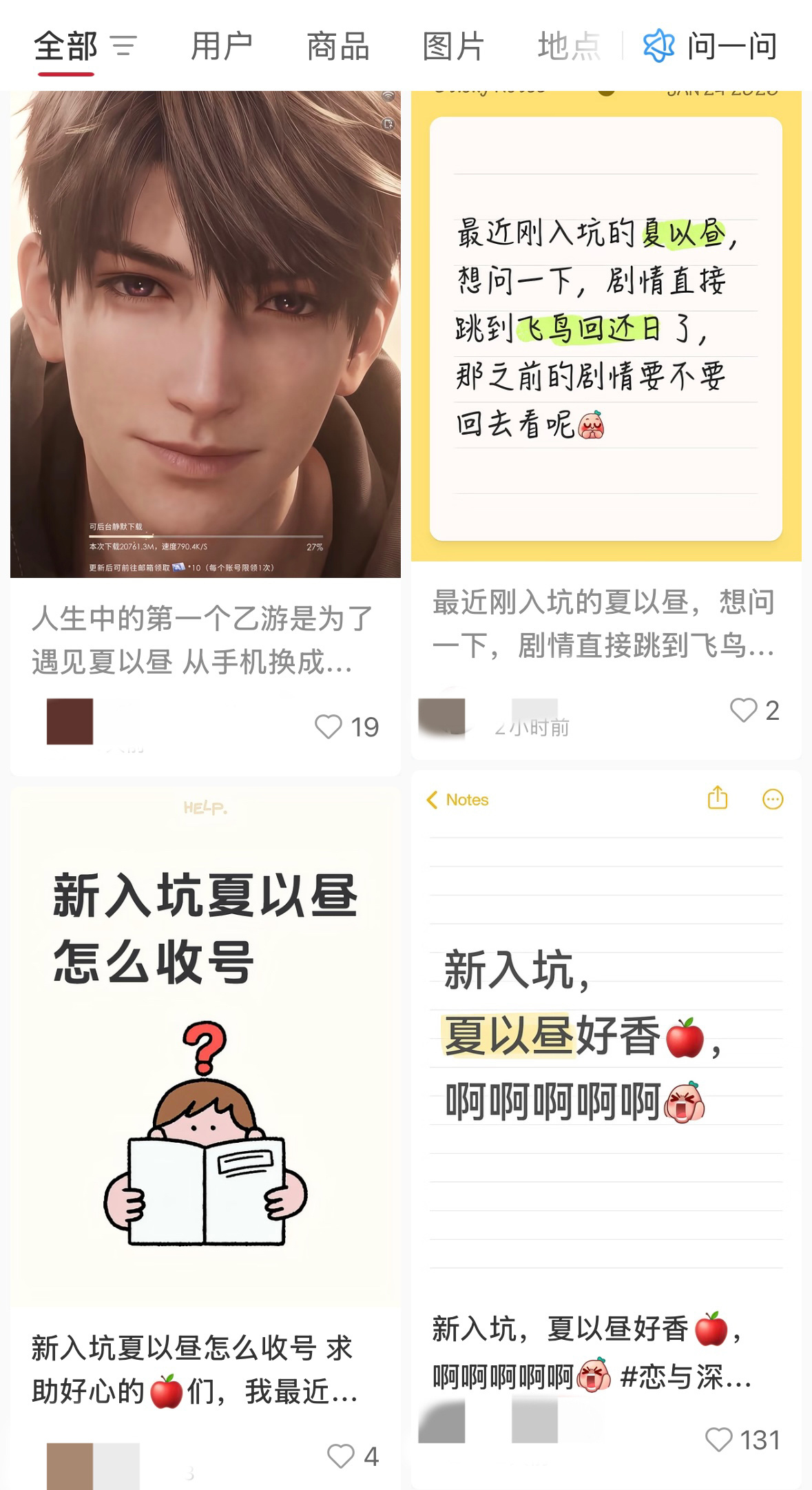Tap the share icon in the Notes screenshot
Image resolution: width=812 pixels, height=1490 pixels.
pos(718,800)
